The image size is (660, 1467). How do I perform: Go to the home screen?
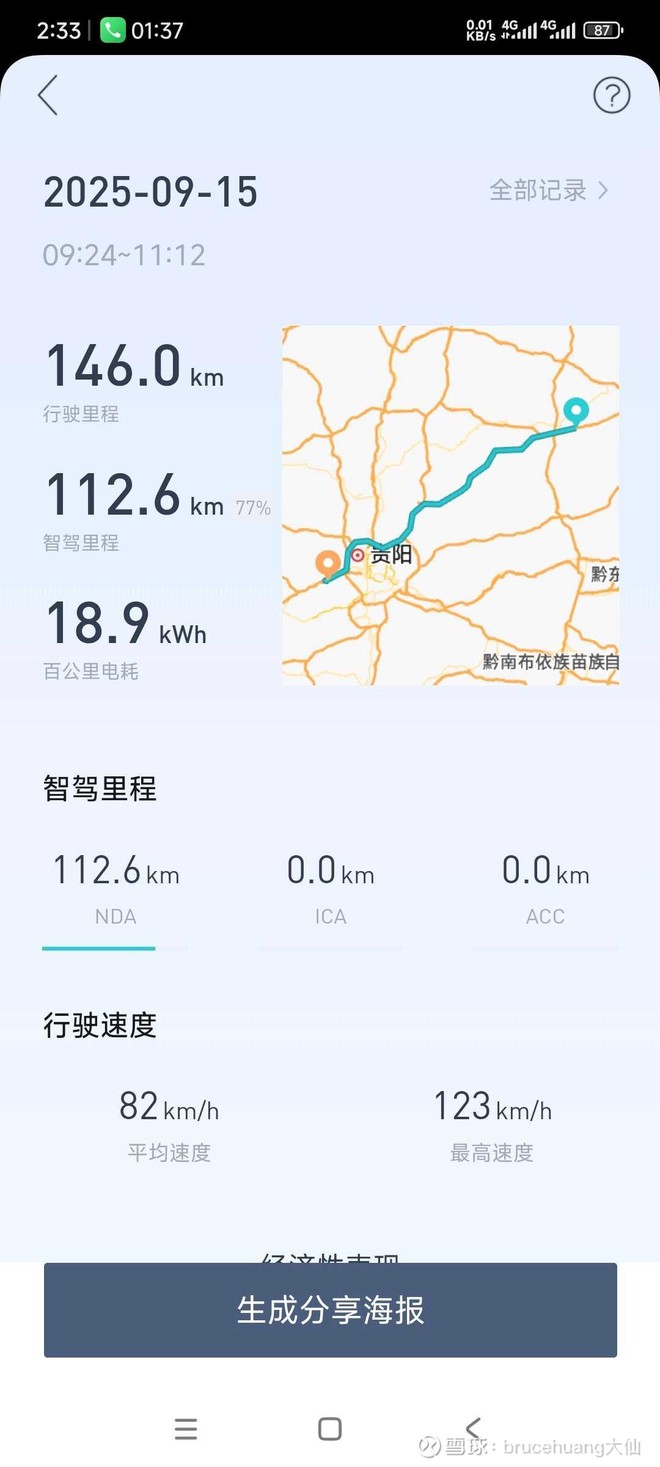[330, 1429]
